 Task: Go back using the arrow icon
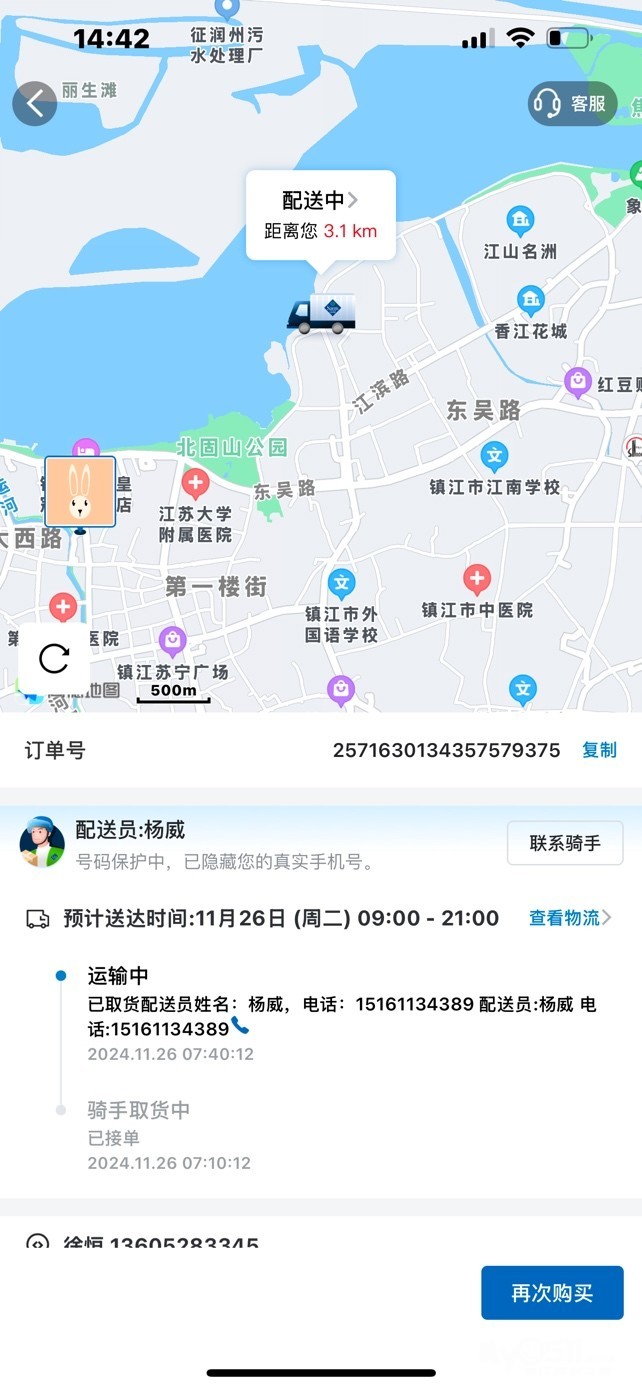click(x=35, y=103)
